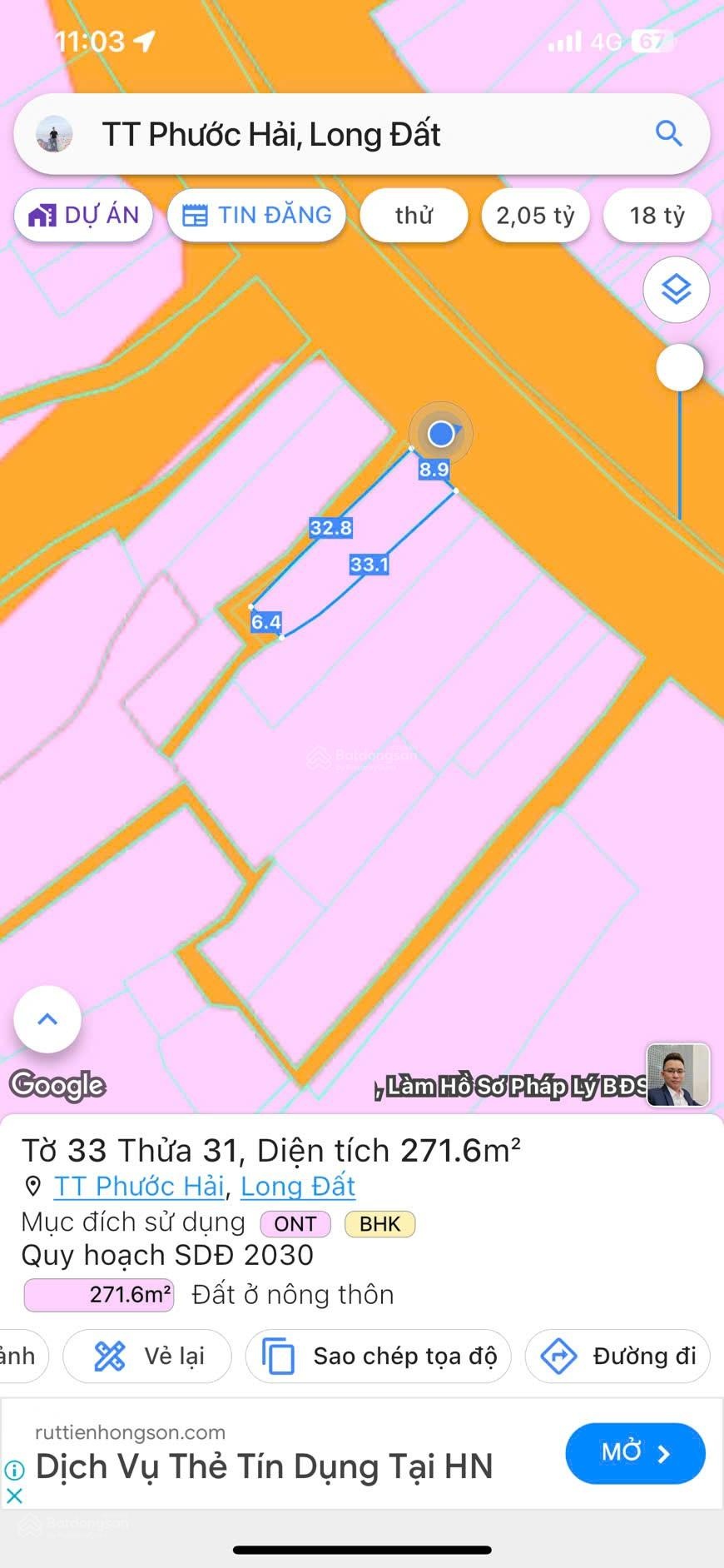
Task: Click the blue location dot on the parcel
Action: pos(440,434)
